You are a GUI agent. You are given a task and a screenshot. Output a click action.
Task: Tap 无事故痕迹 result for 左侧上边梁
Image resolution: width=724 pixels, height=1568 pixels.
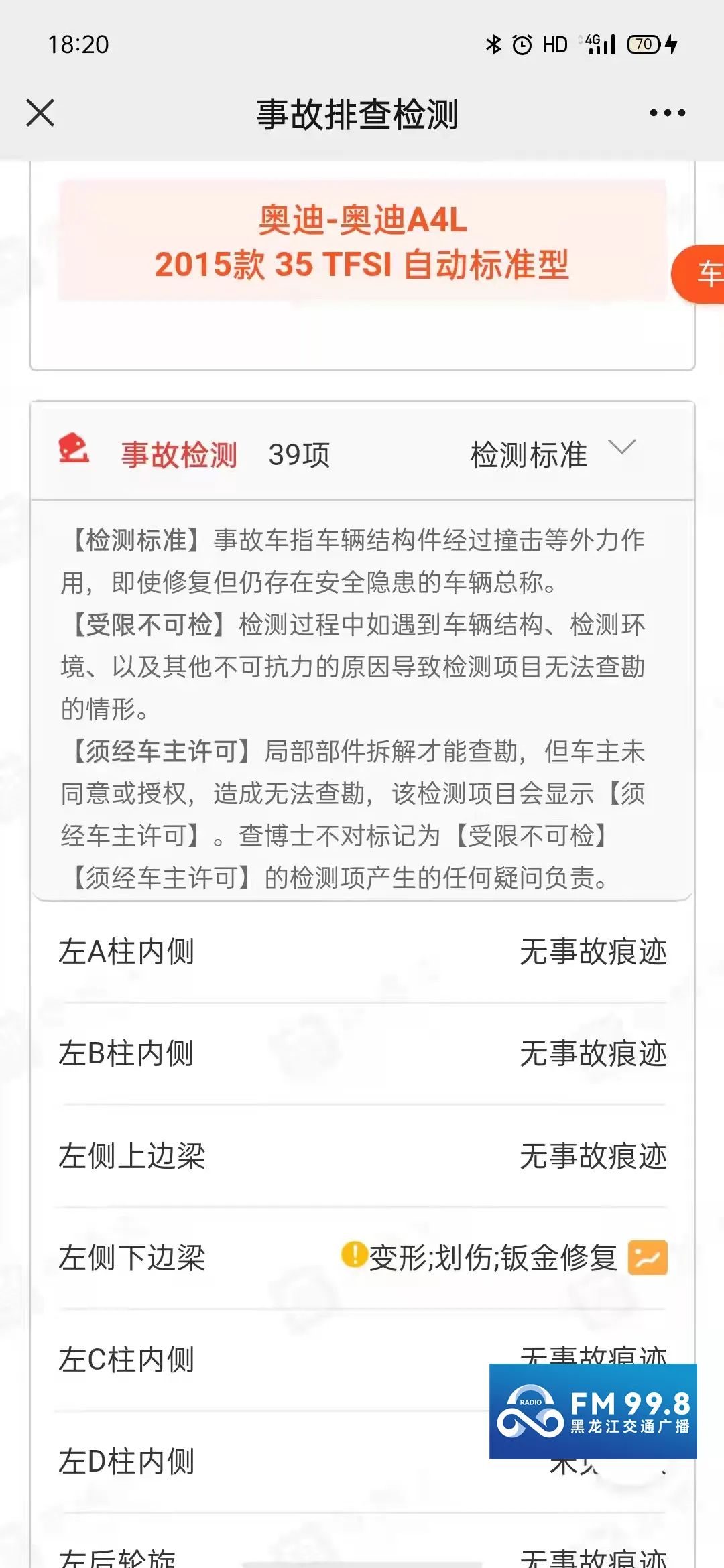coord(593,1154)
